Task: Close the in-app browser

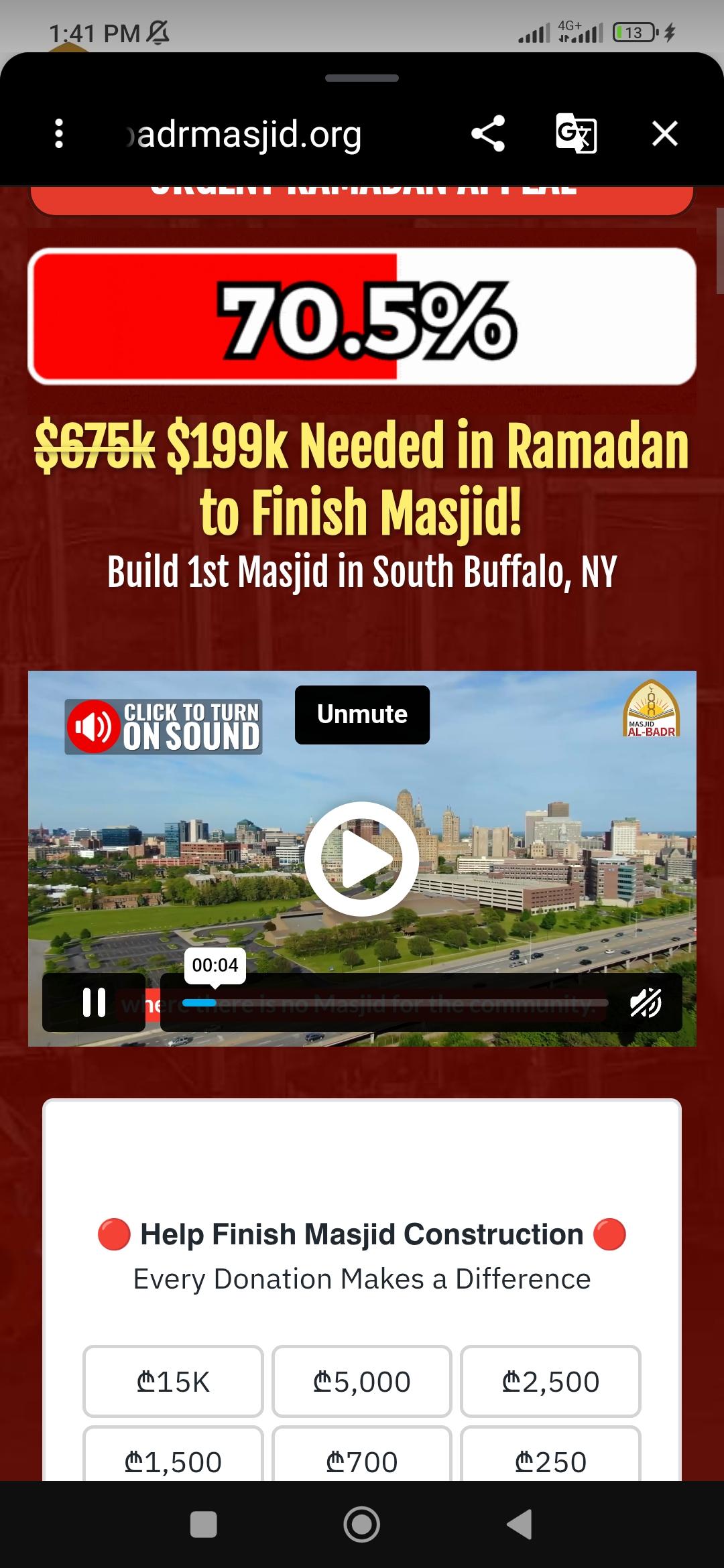Action: point(665,133)
